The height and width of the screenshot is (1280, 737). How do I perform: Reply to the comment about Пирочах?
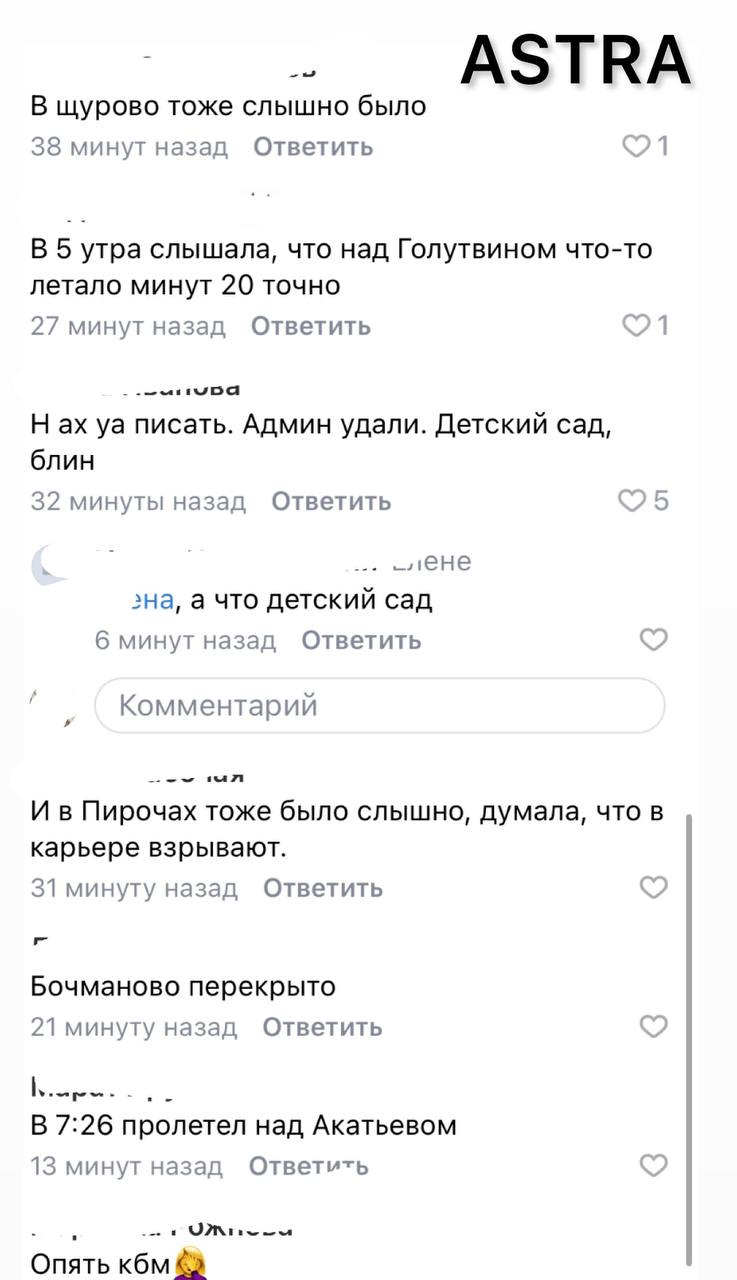tap(323, 888)
